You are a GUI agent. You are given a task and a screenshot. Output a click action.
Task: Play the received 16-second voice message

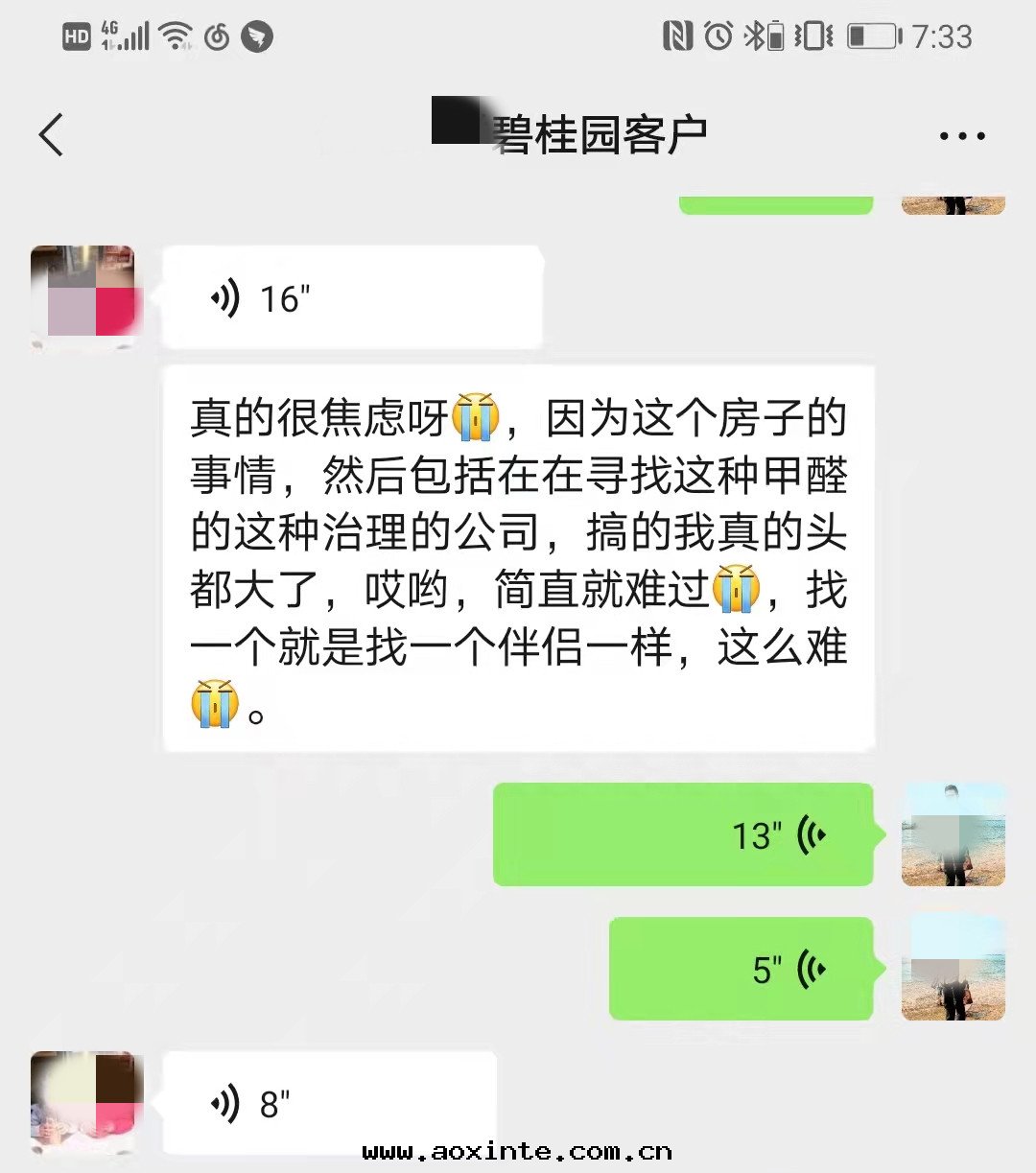(351, 298)
